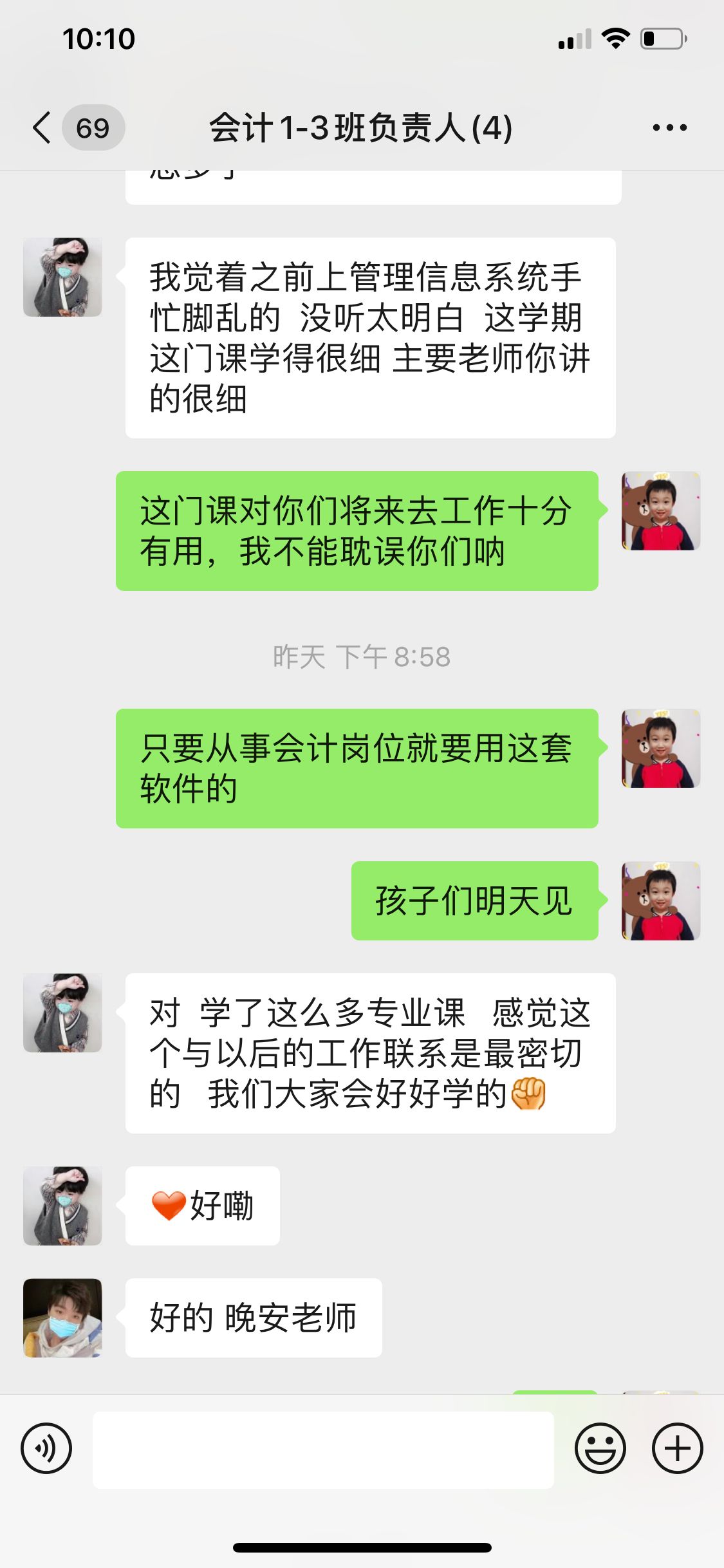This screenshot has width=724, height=1568.
Task: Switch to voice message input
Action: (46, 1448)
